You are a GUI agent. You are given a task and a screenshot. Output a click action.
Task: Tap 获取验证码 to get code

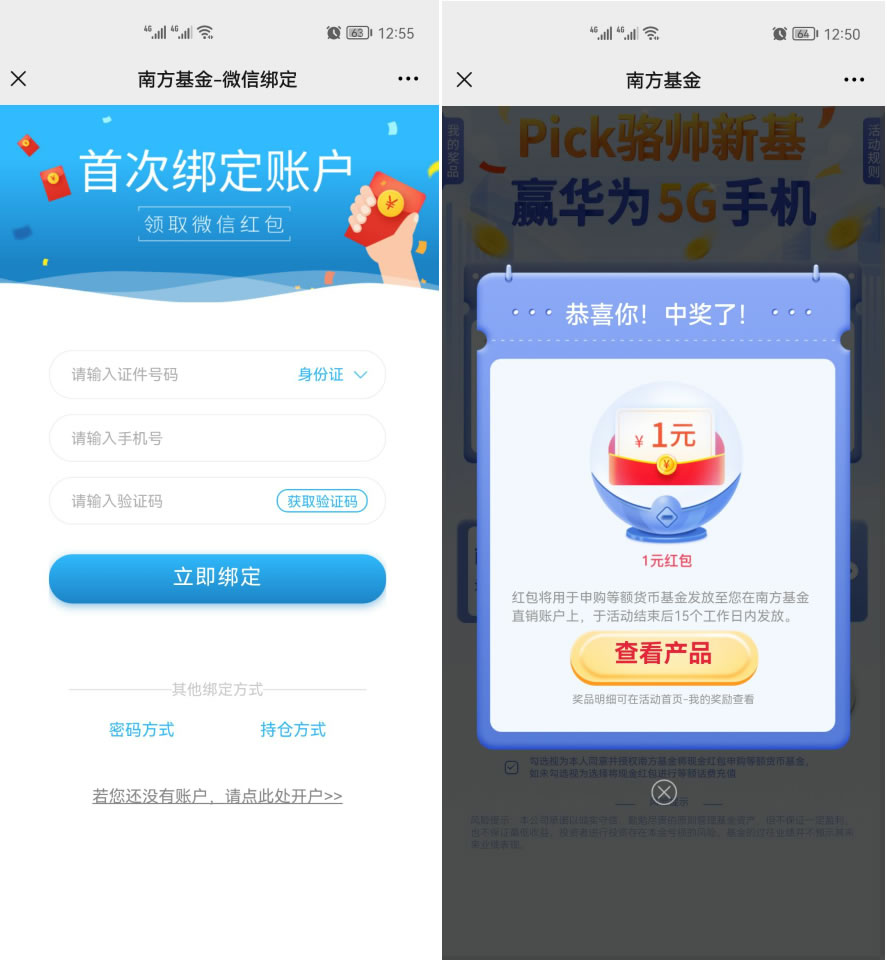(x=322, y=501)
